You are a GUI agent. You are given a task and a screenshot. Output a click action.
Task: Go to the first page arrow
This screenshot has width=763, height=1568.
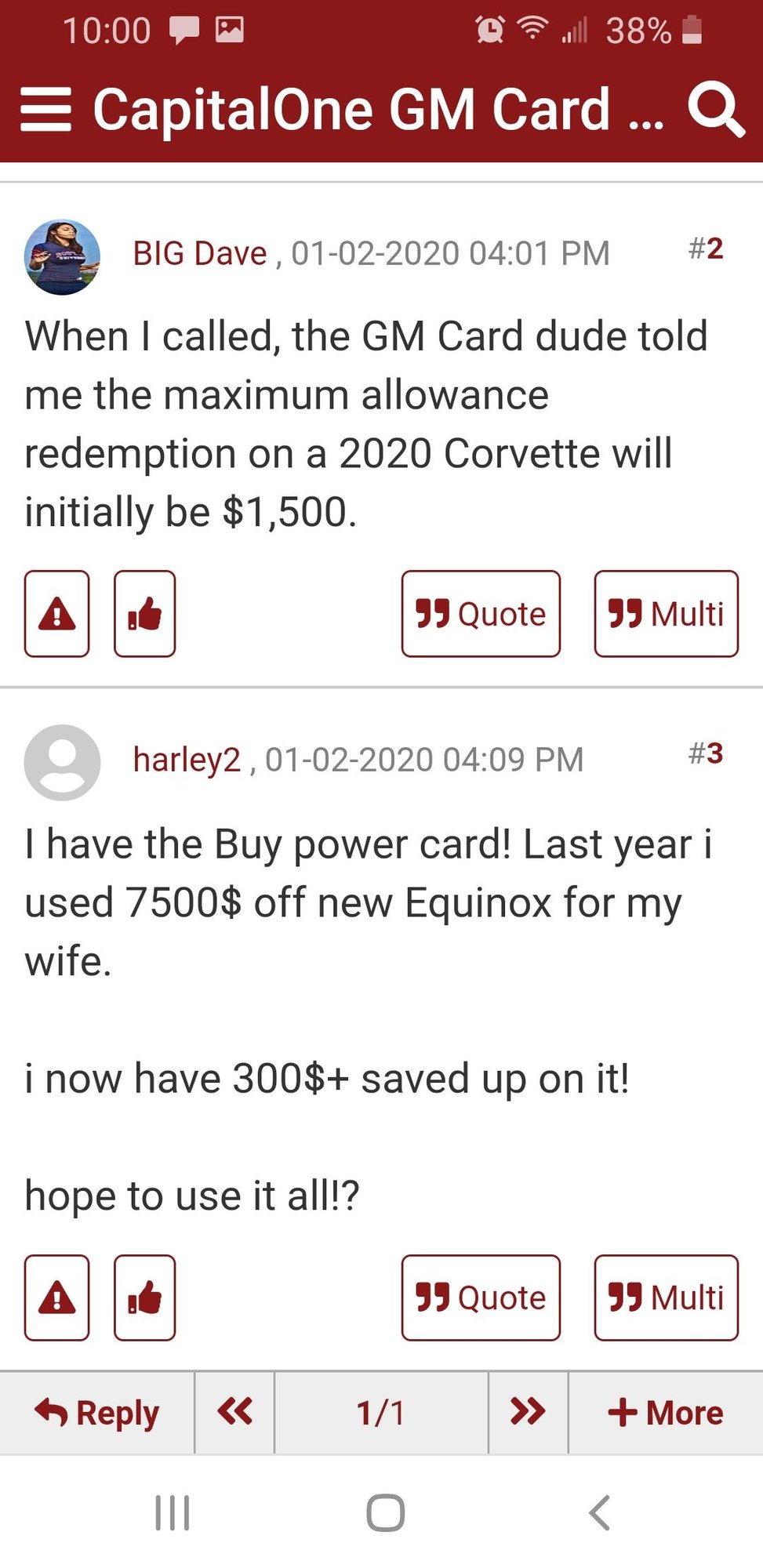pyautogui.click(x=234, y=1413)
